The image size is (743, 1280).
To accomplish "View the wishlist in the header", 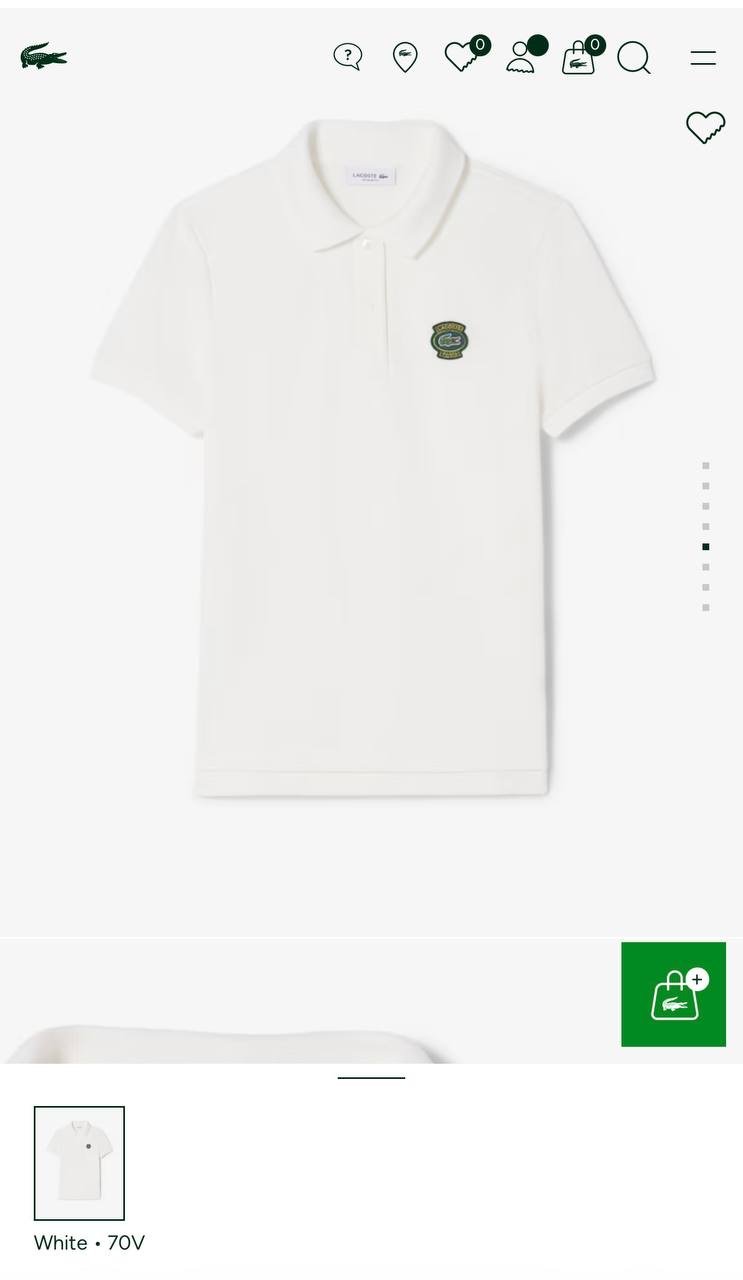I will coord(462,56).
